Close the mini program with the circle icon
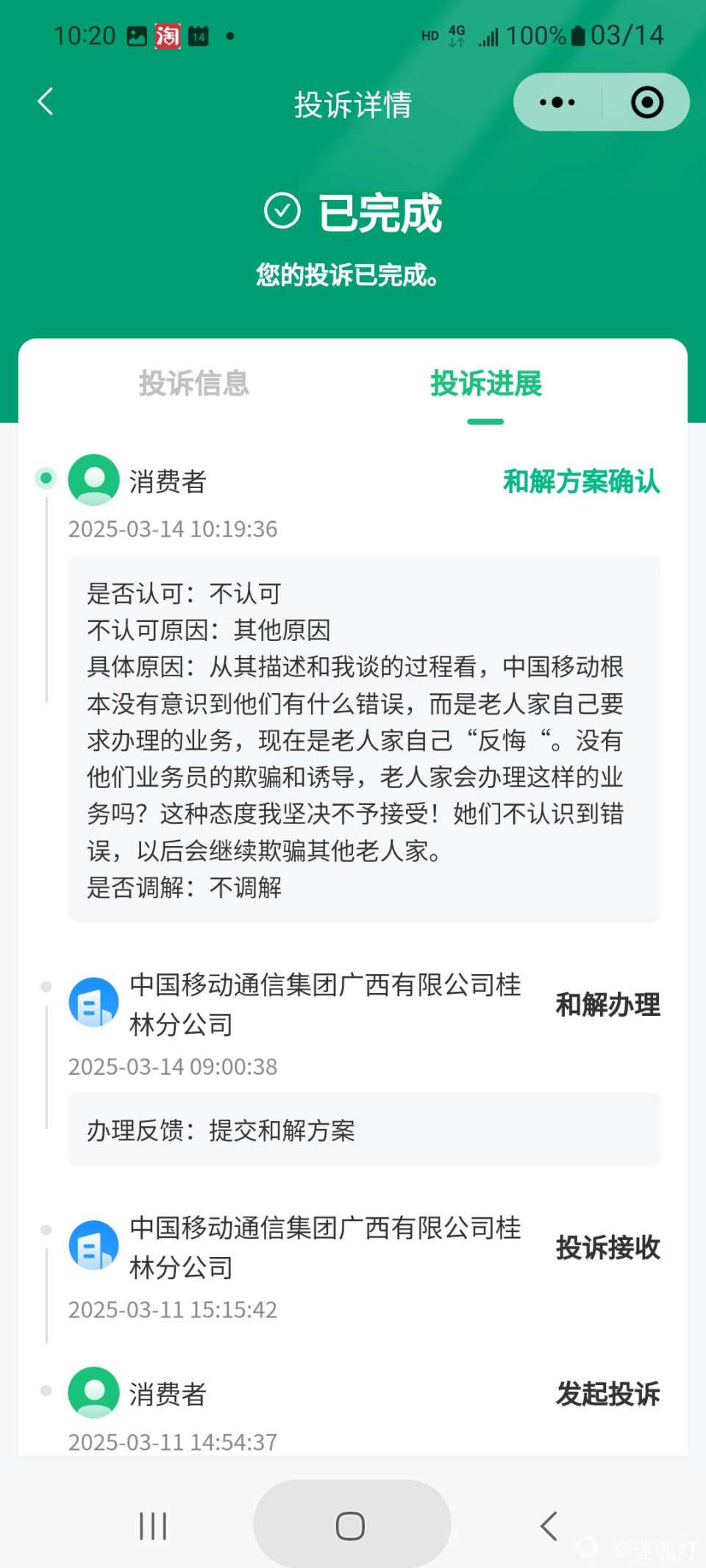706x1568 pixels. point(646,102)
